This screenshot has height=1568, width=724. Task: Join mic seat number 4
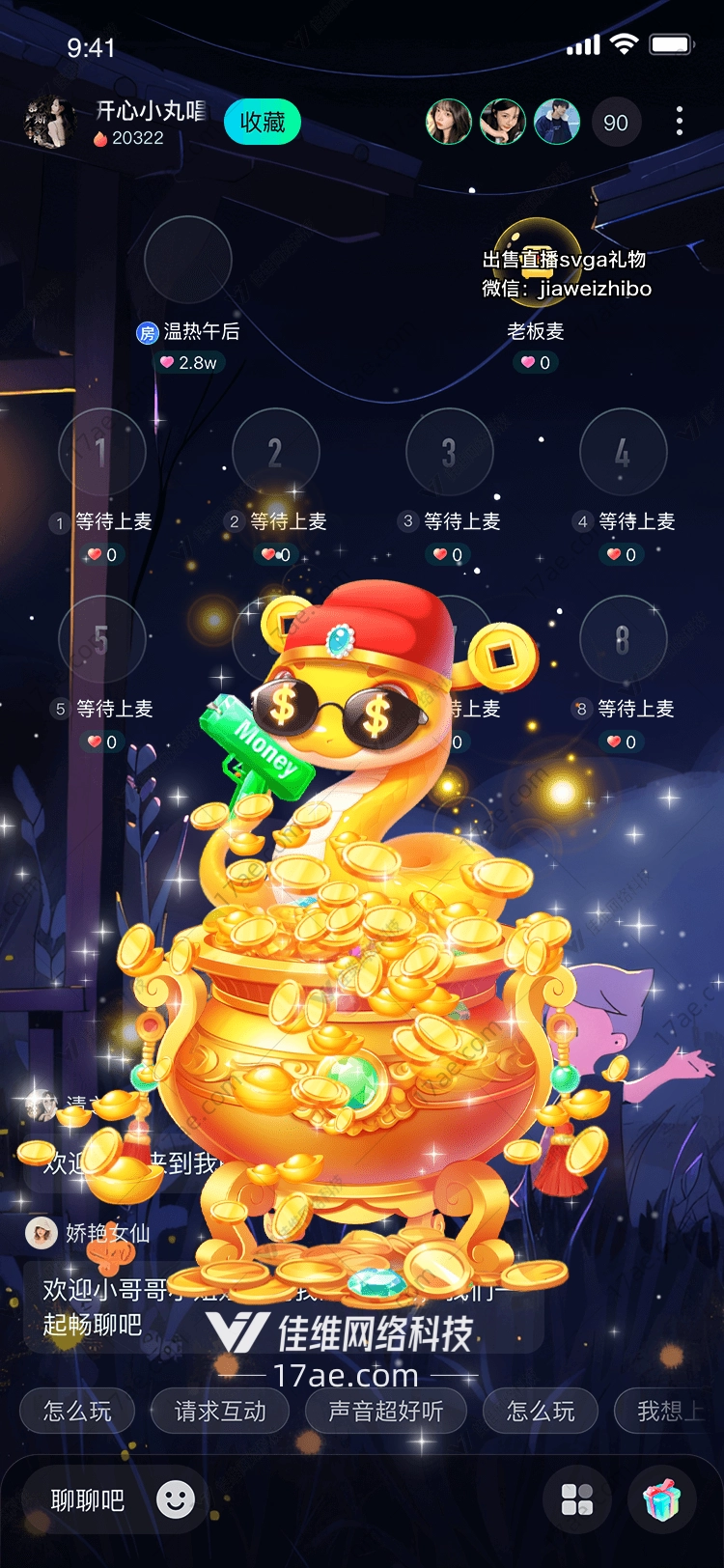click(624, 452)
